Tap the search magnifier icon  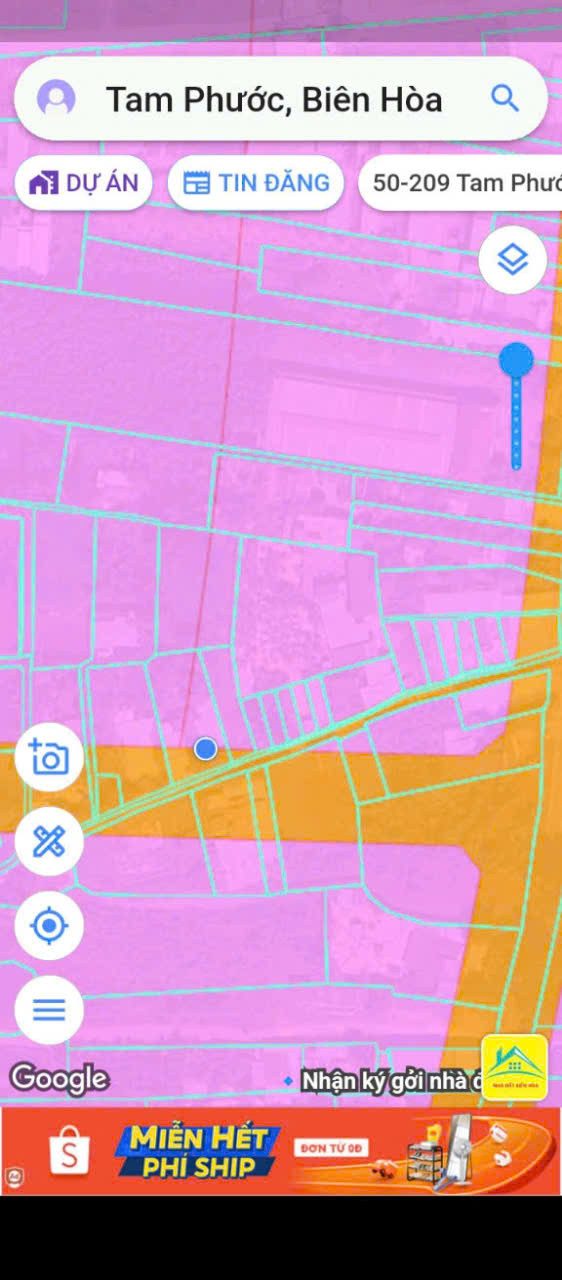[505, 98]
